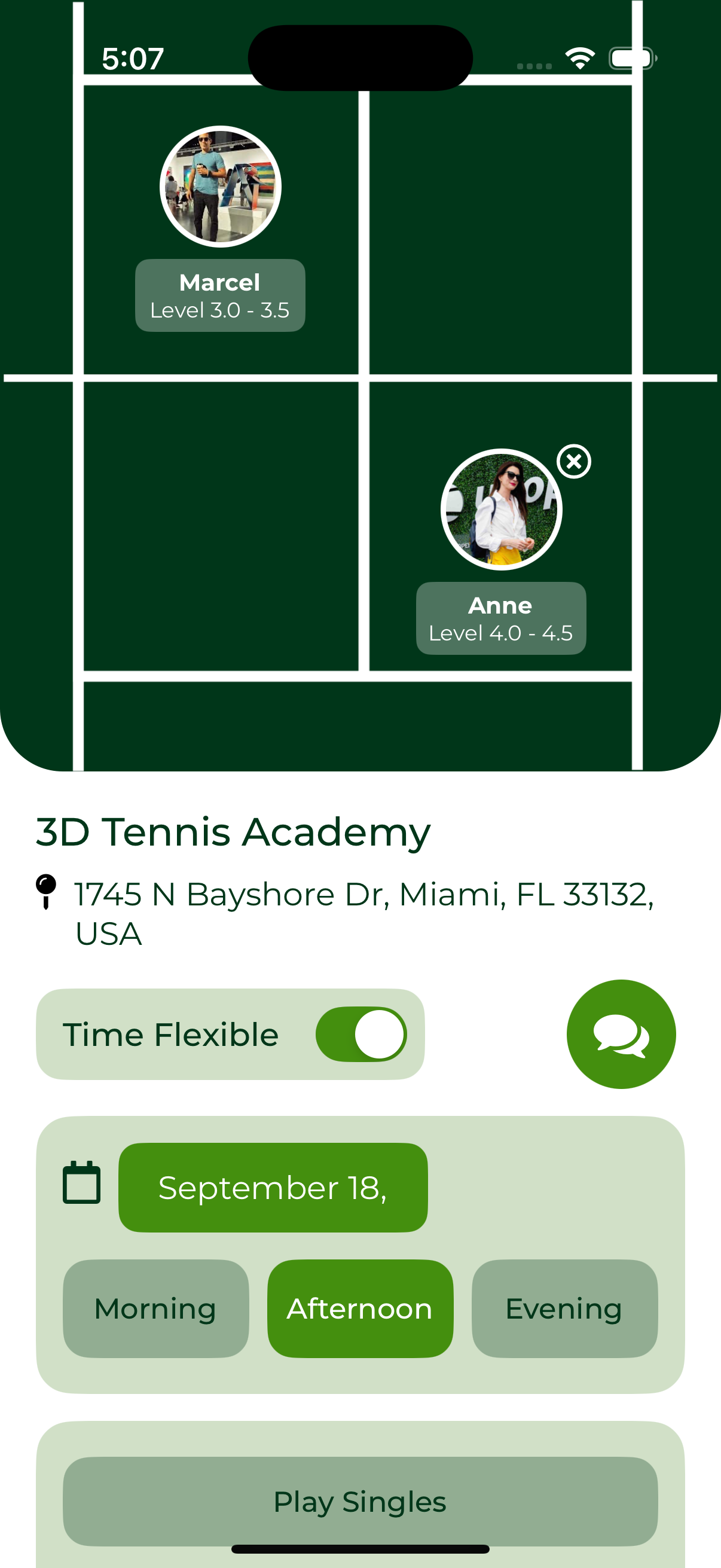Viewport: 721px width, 1568px height.
Task: Turn off the Time Flexible switch
Action: pyautogui.click(x=361, y=1033)
